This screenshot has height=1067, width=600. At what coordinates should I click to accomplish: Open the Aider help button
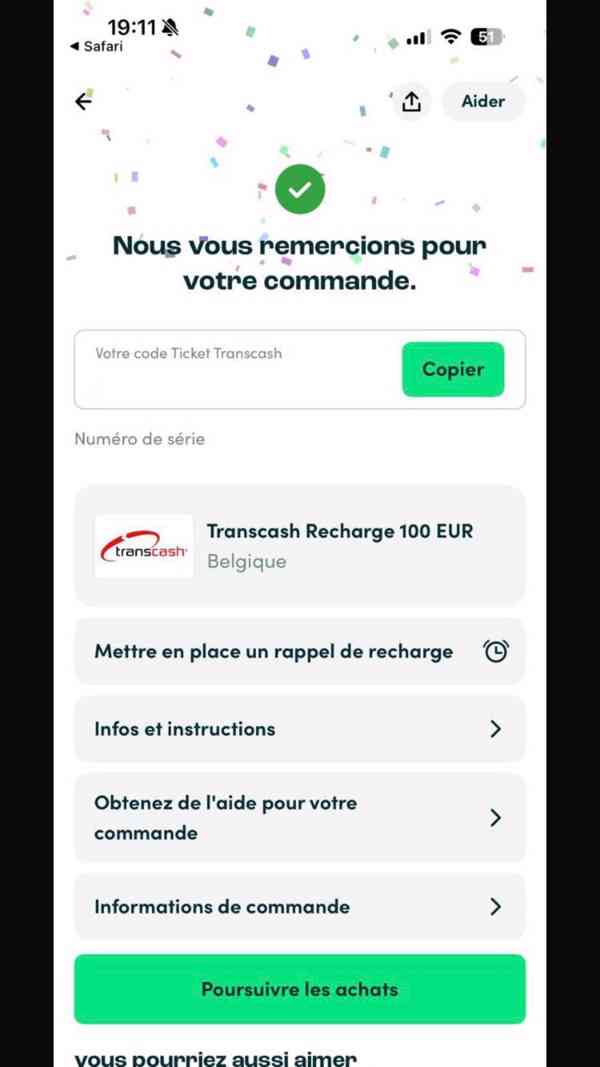coord(483,101)
